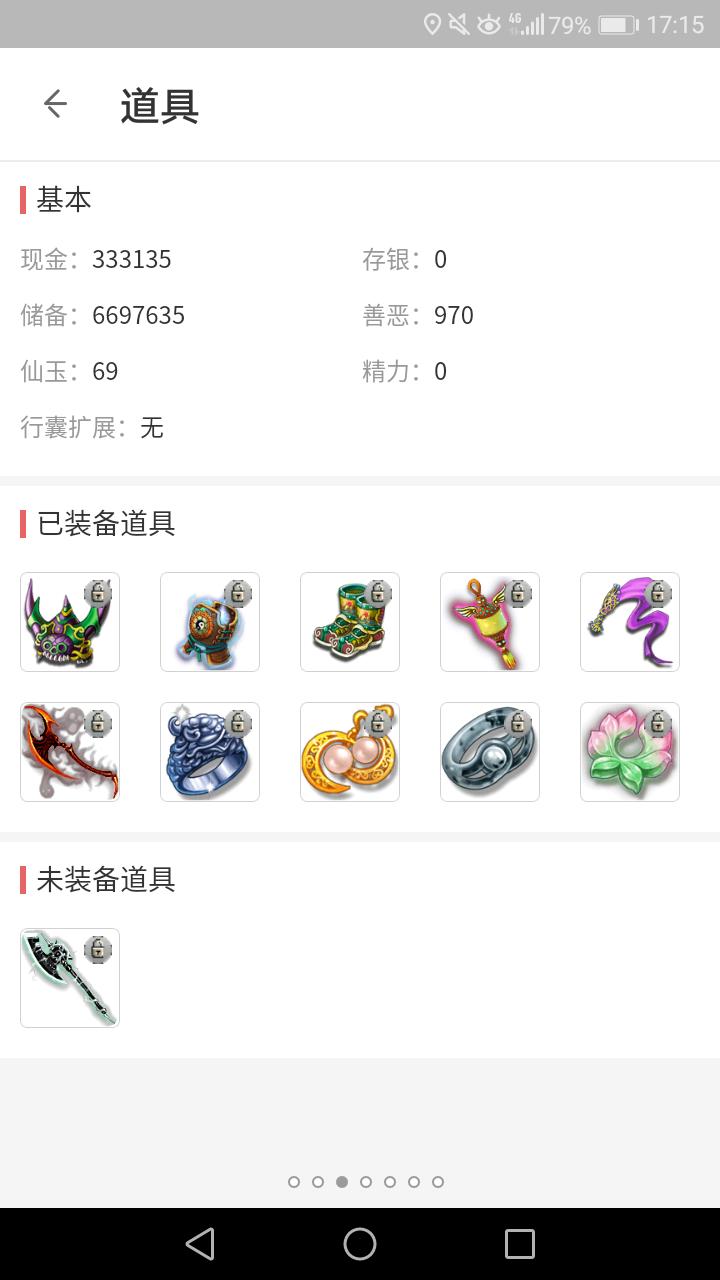View the equipped purple ribbon item

point(630,622)
